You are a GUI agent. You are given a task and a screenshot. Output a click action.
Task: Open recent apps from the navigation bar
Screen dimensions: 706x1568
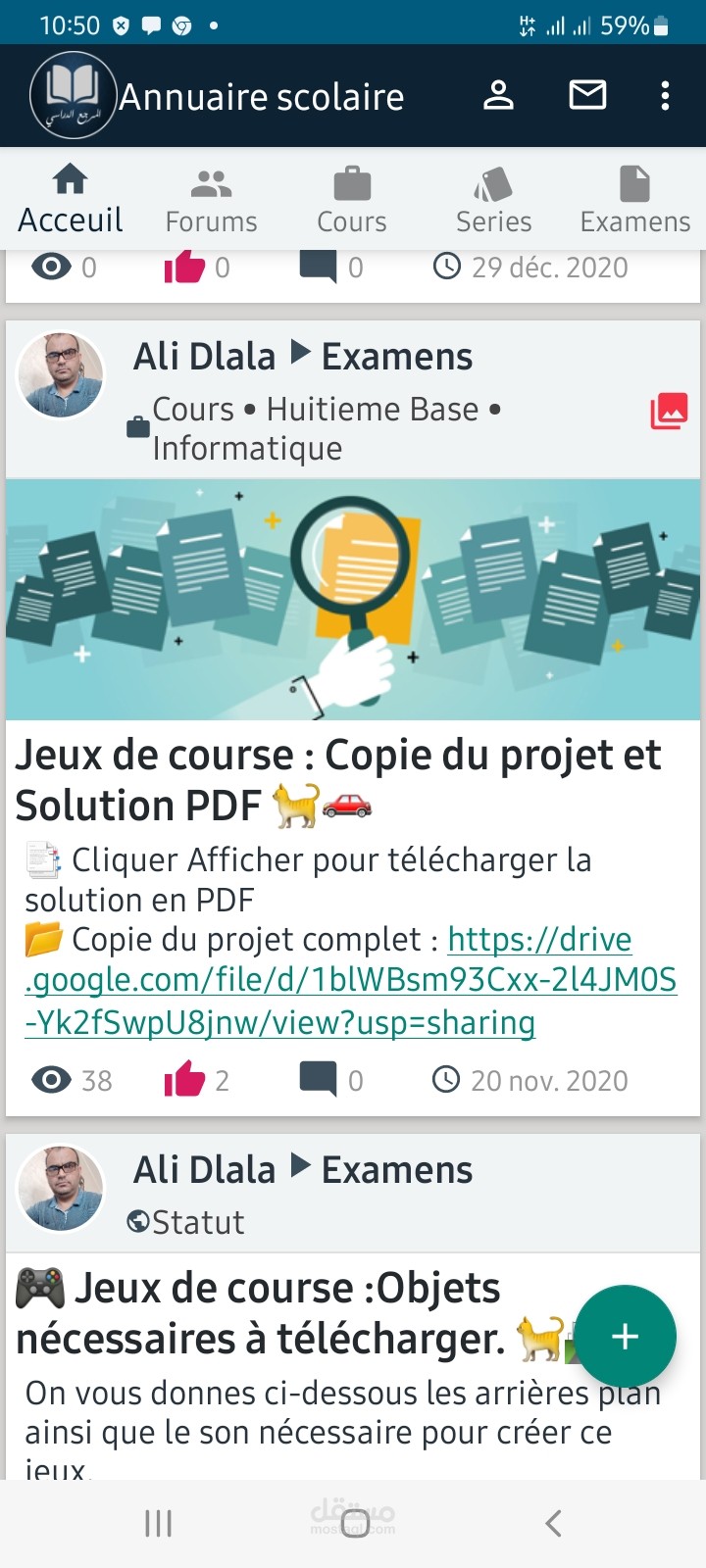click(158, 1523)
